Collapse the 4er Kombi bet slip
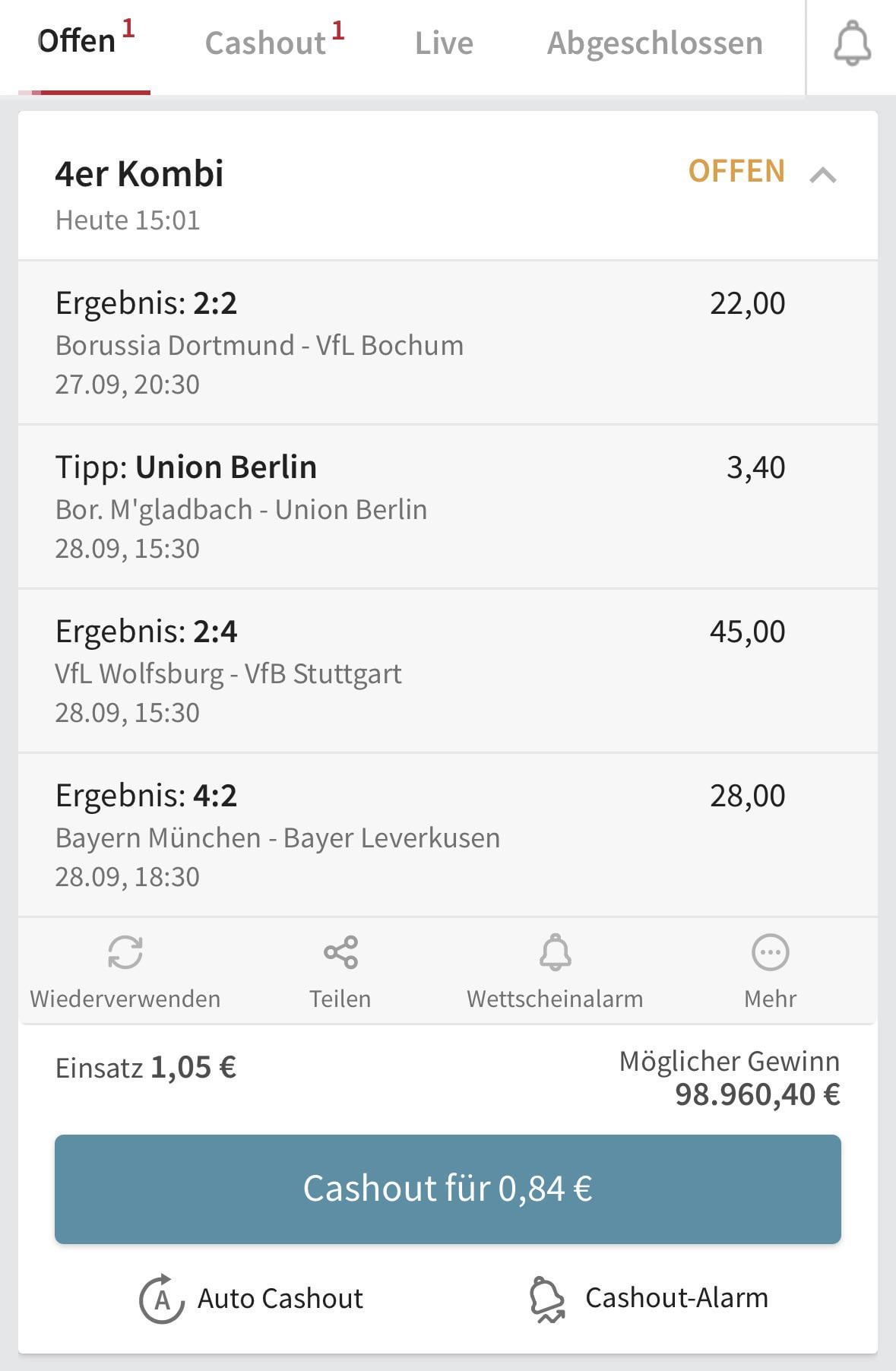 click(x=823, y=176)
